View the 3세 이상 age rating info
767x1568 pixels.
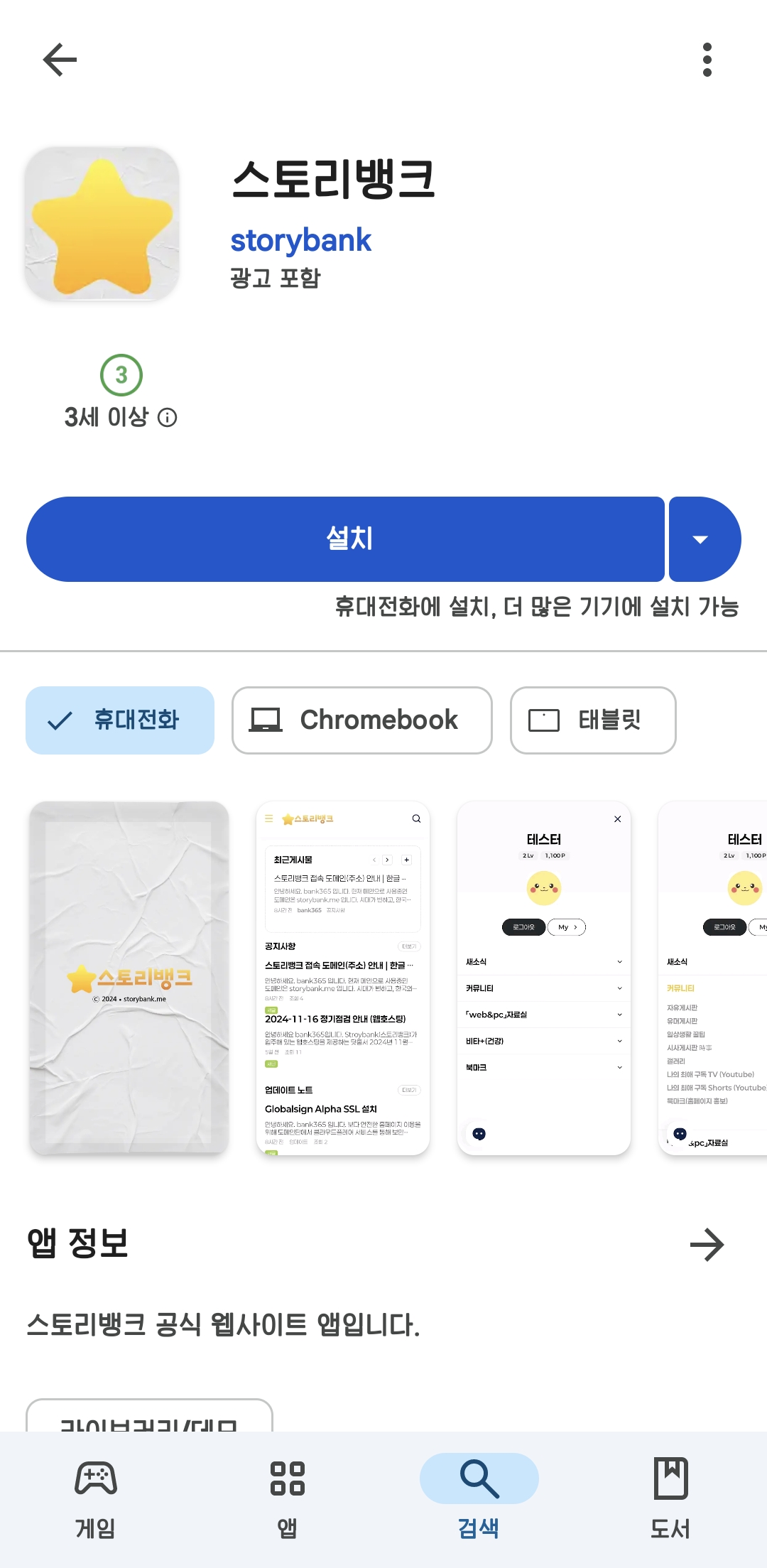[x=168, y=418]
